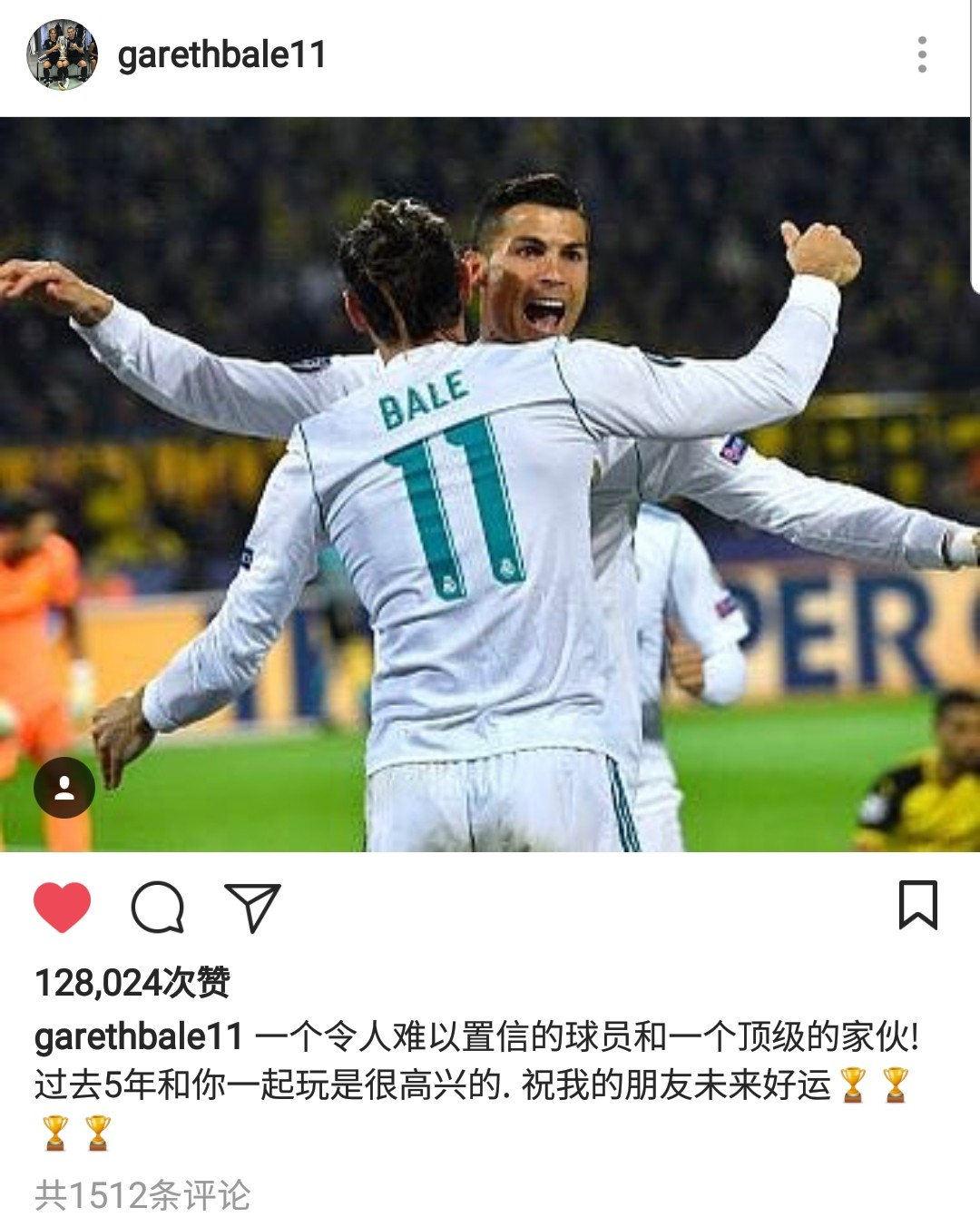This screenshot has height=1227, width=980.
Task: Tap garethbale11 username in the caption
Action: coord(139,1036)
